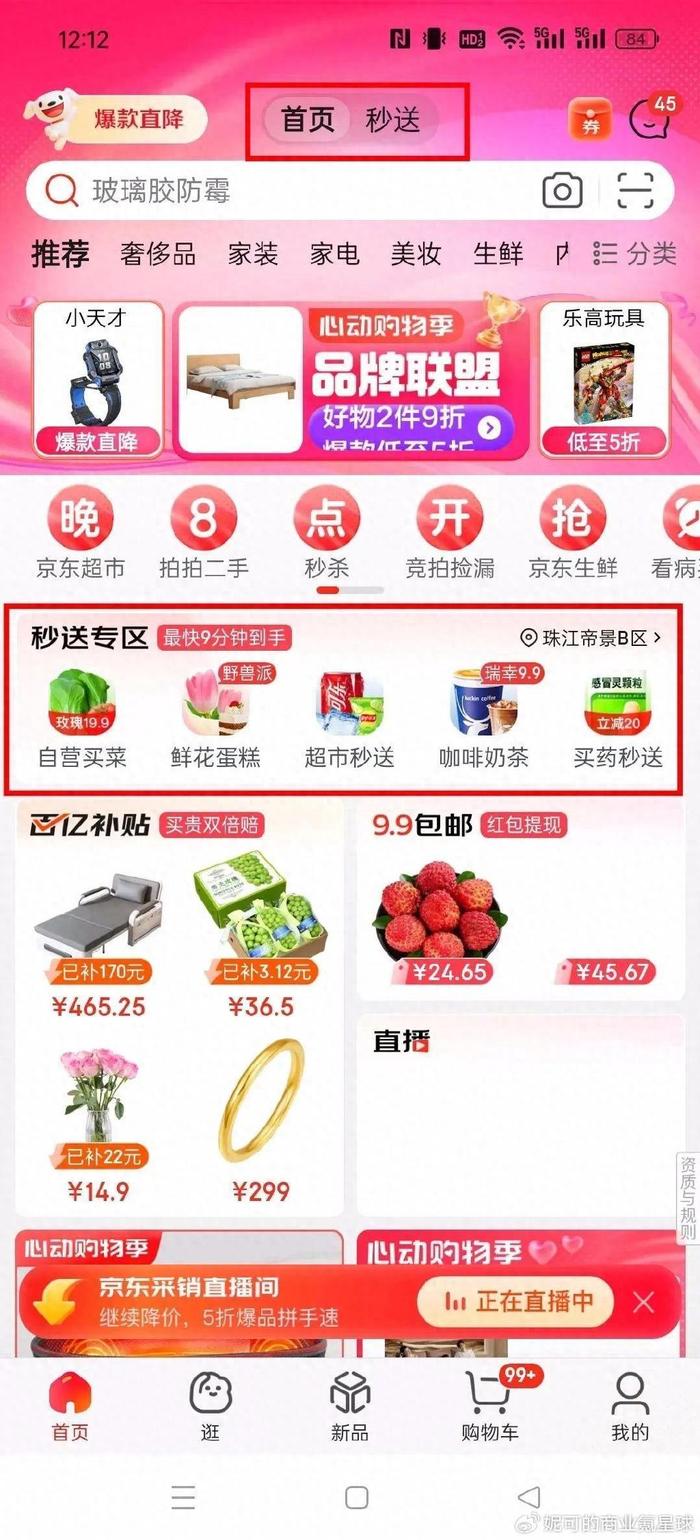700x1540 pixels.
Task: Switch to the 秒送 tab at top
Action: click(393, 120)
